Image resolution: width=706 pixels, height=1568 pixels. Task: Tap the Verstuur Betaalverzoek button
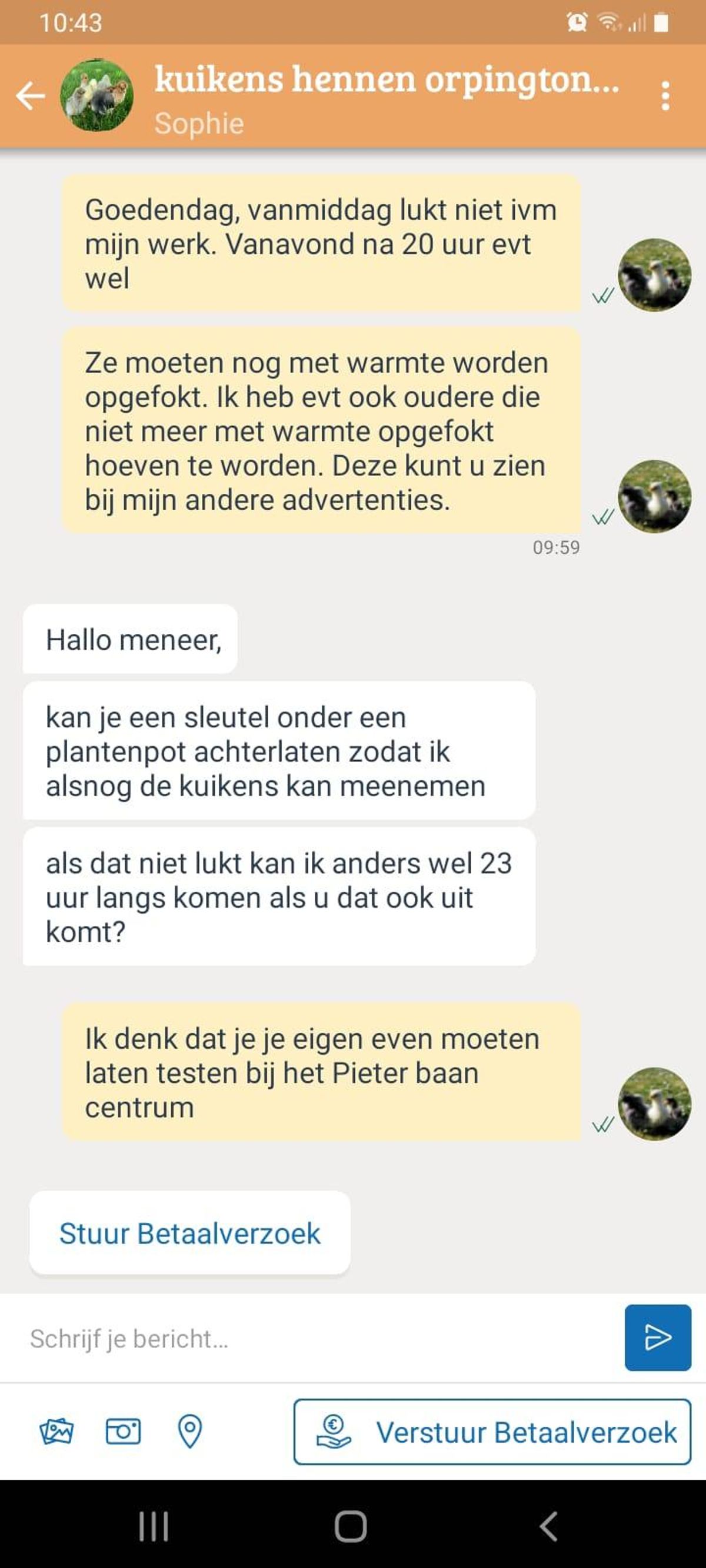coord(492,1432)
